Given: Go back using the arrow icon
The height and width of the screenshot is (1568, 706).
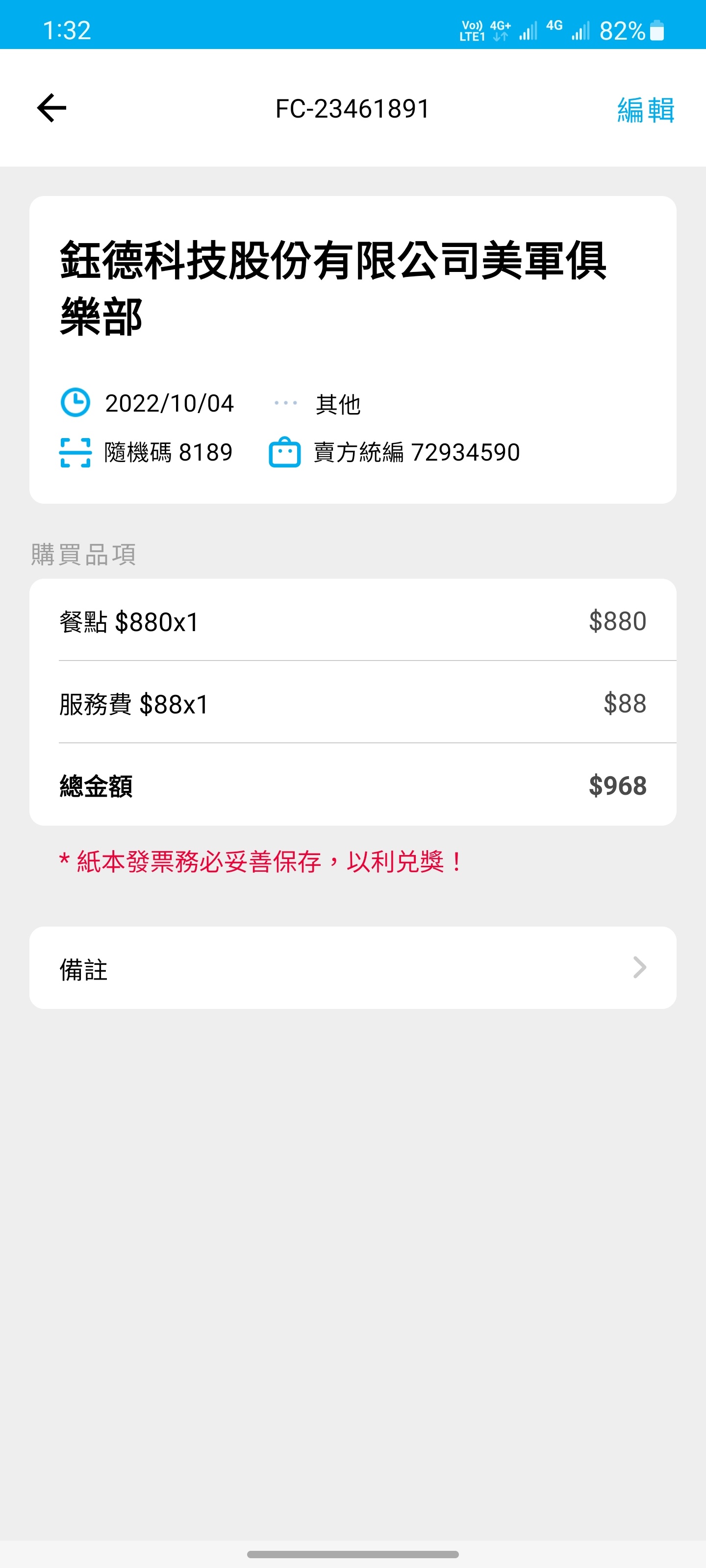Looking at the screenshot, I should click(52, 108).
